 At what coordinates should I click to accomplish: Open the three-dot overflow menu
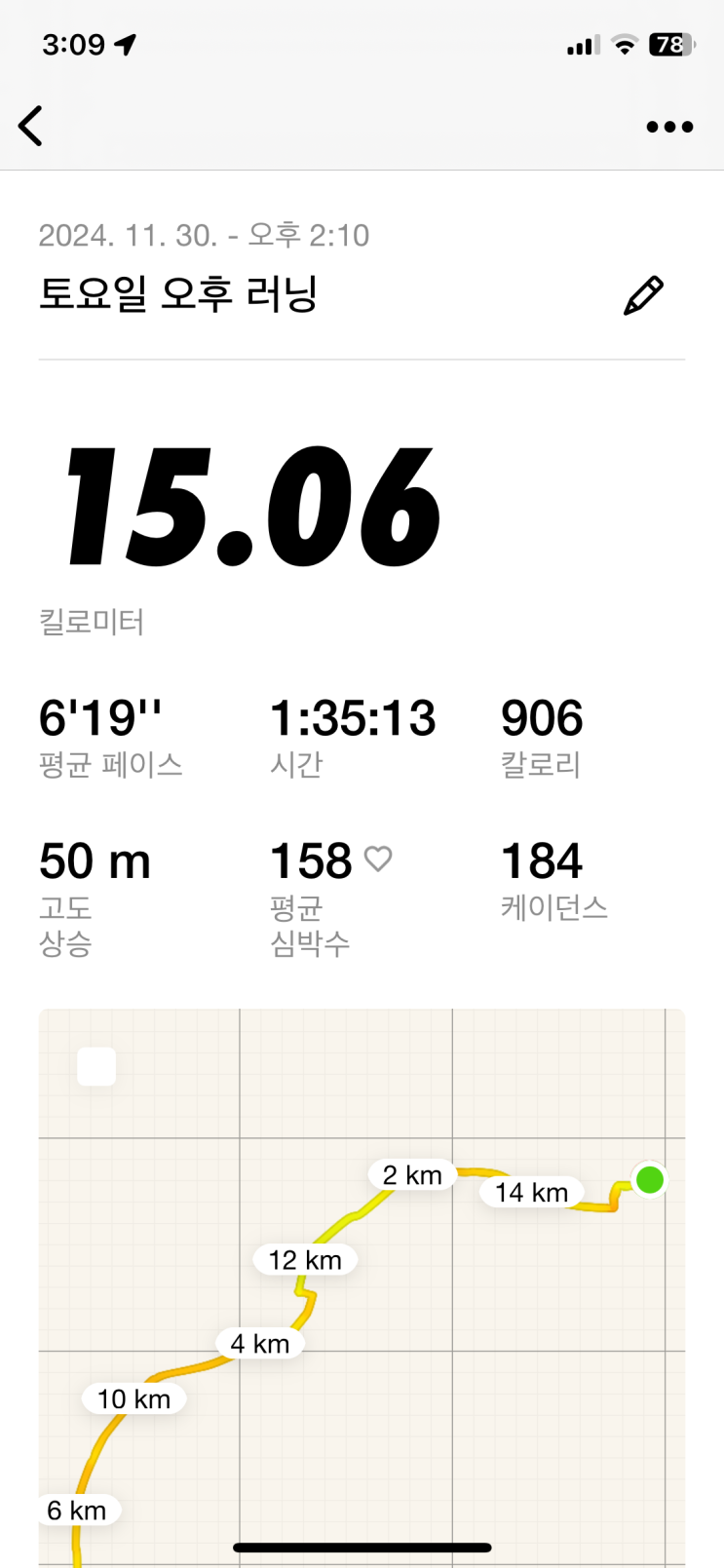coord(669,127)
